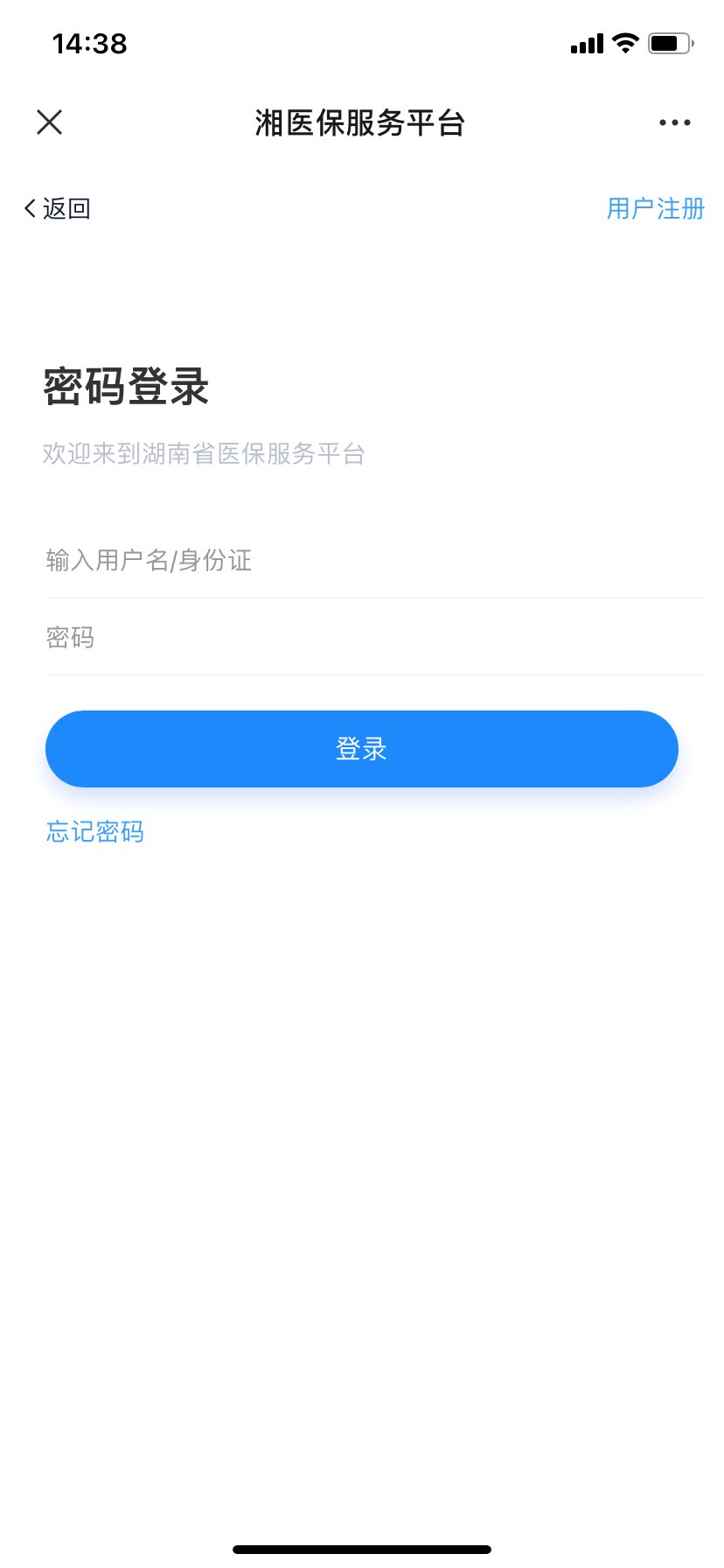Open the three-dot overflow menu

(674, 122)
